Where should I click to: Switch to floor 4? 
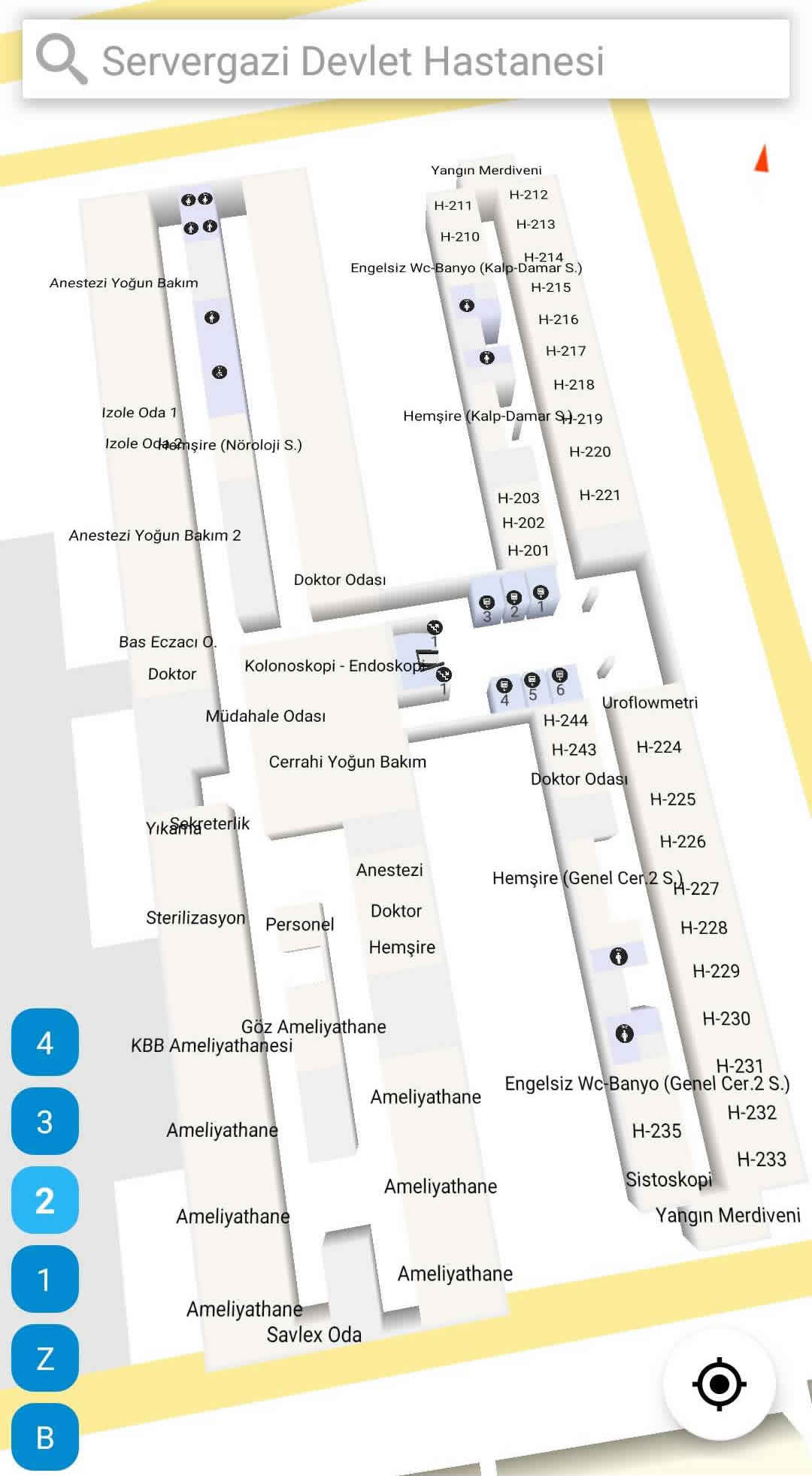tap(45, 1042)
